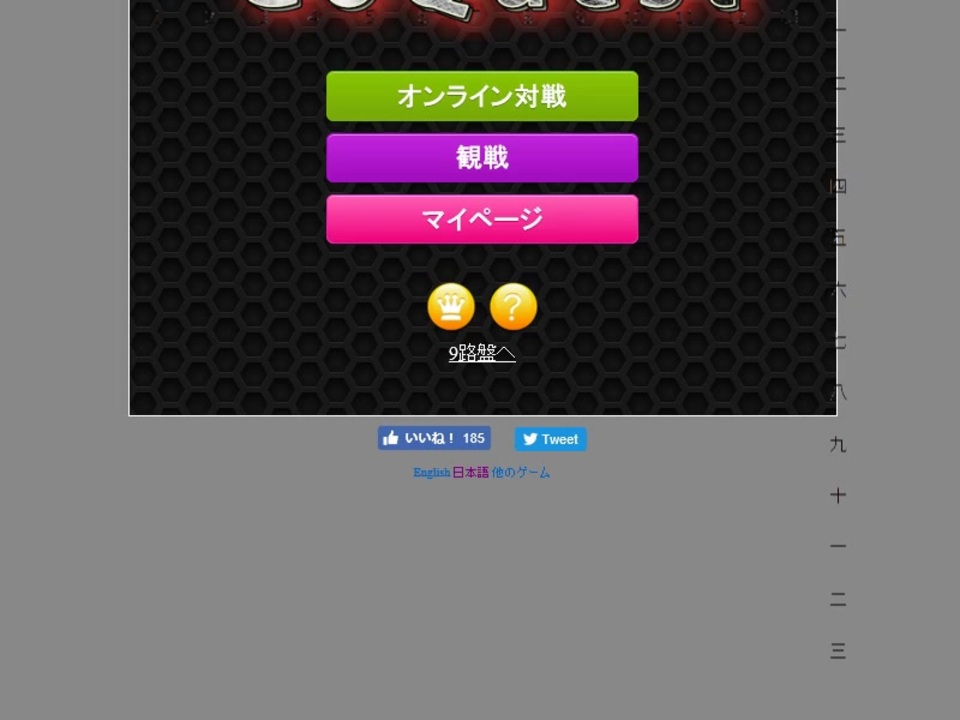The height and width of the screenshot is (720, 960).
Task: Follow the 9路盤へ link
Action: (482, 353)
